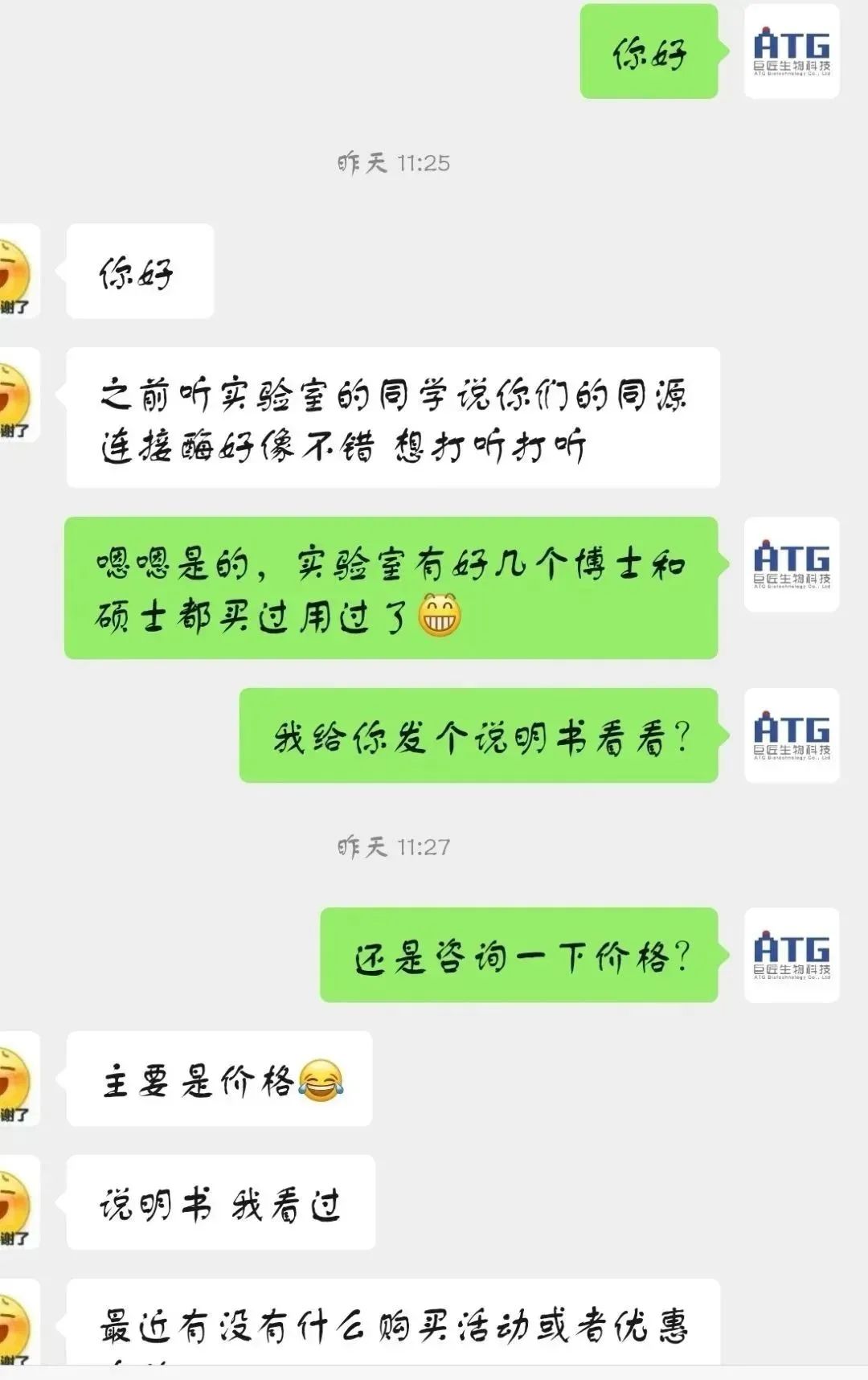Open ATG profile beside 还是咨询一下价格 message
This screenshot has width=868, height=1380.
click(x=792, y=955)
